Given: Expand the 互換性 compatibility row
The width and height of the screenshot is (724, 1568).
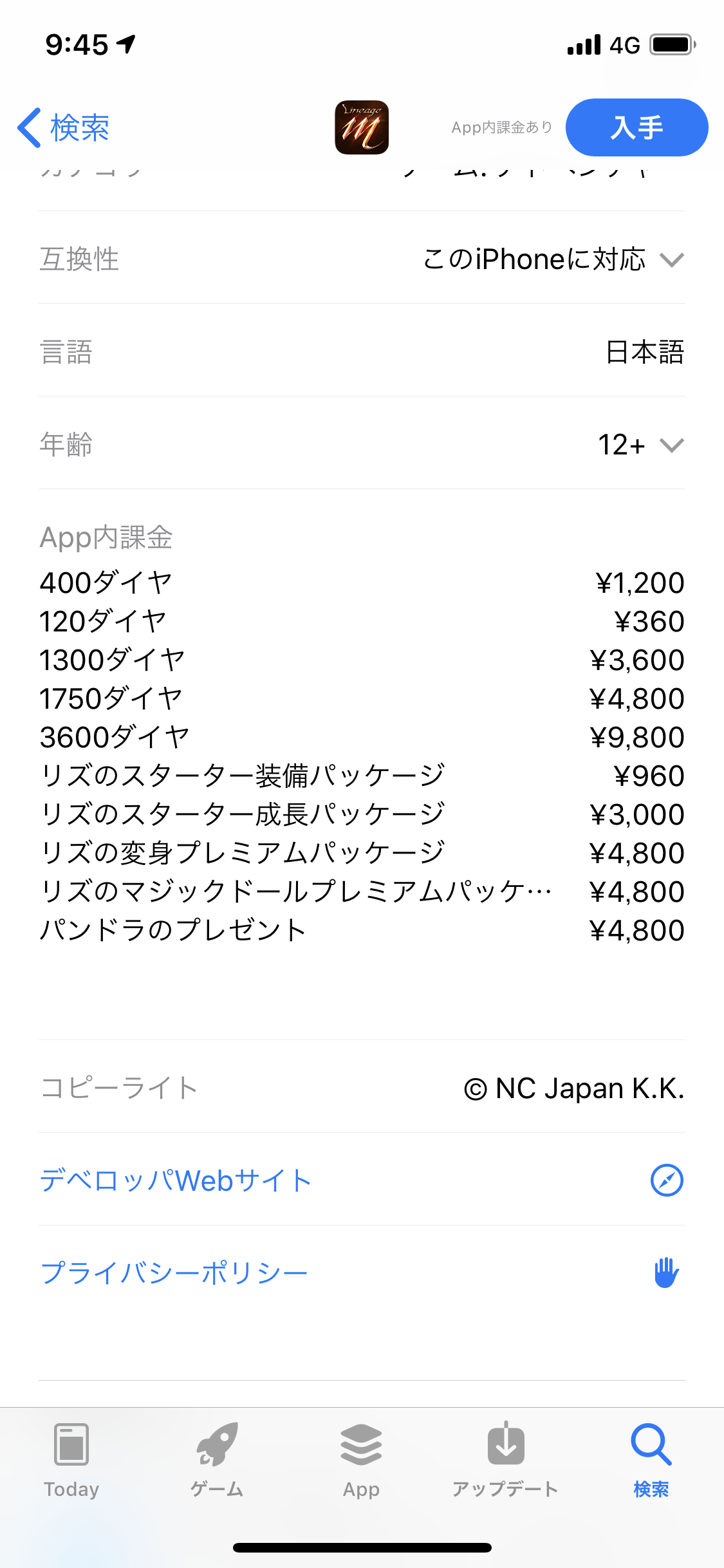Looking at the screenshot, I should (362, 259).
